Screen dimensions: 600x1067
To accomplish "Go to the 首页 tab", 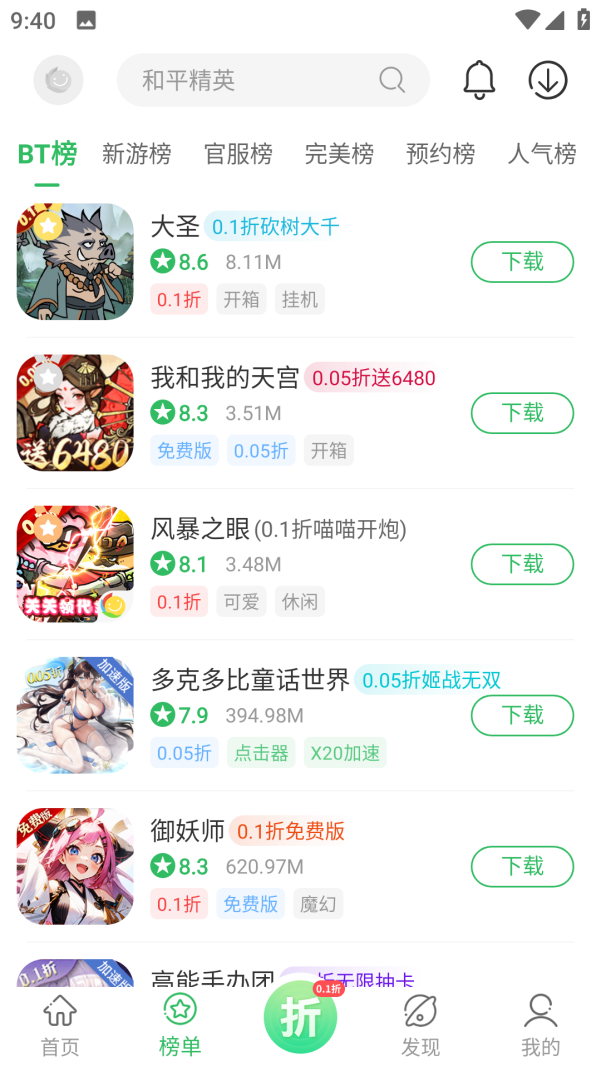I will 60,1025.
